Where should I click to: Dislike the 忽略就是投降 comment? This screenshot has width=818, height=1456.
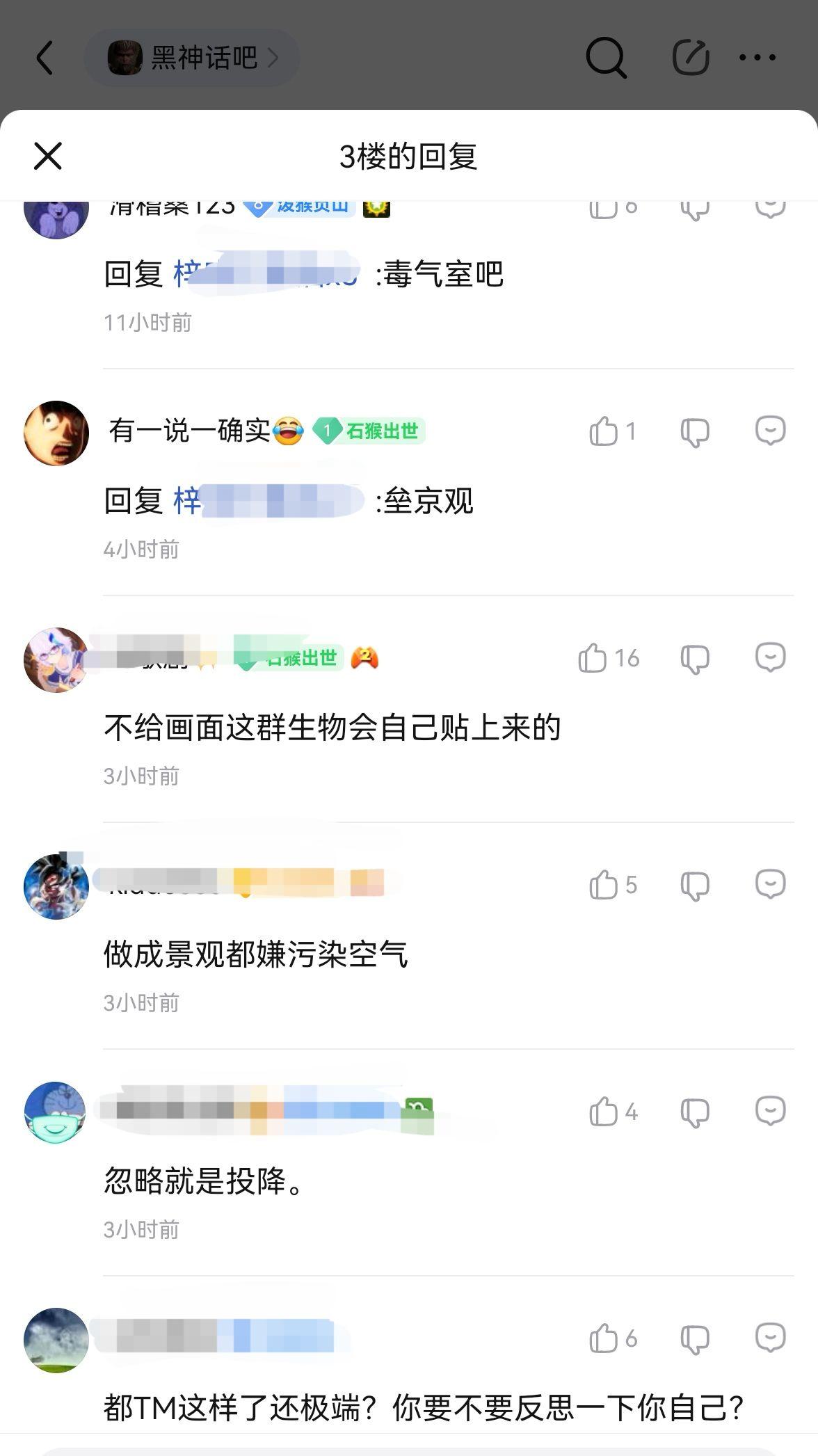(694, 1112)
